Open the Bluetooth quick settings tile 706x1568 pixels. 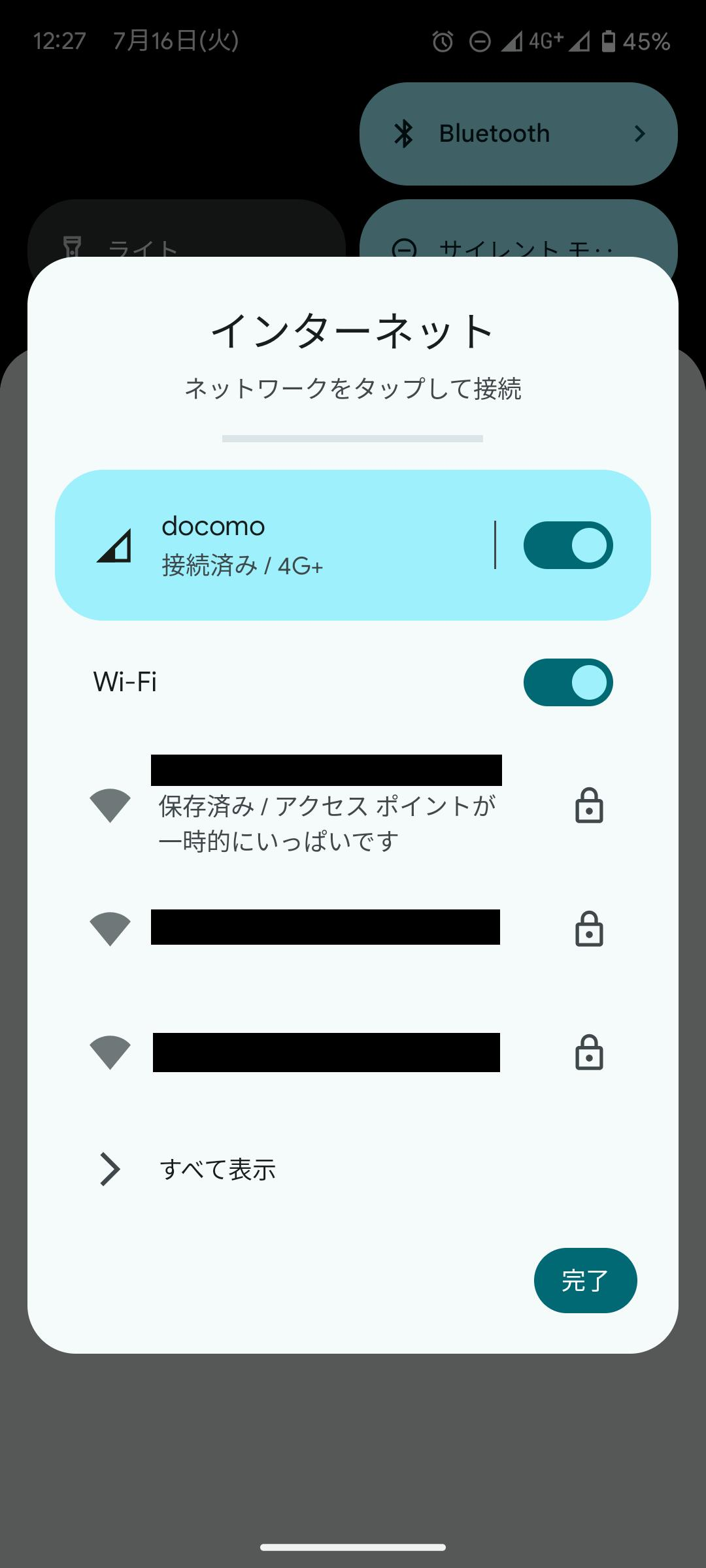pos(518,134)
